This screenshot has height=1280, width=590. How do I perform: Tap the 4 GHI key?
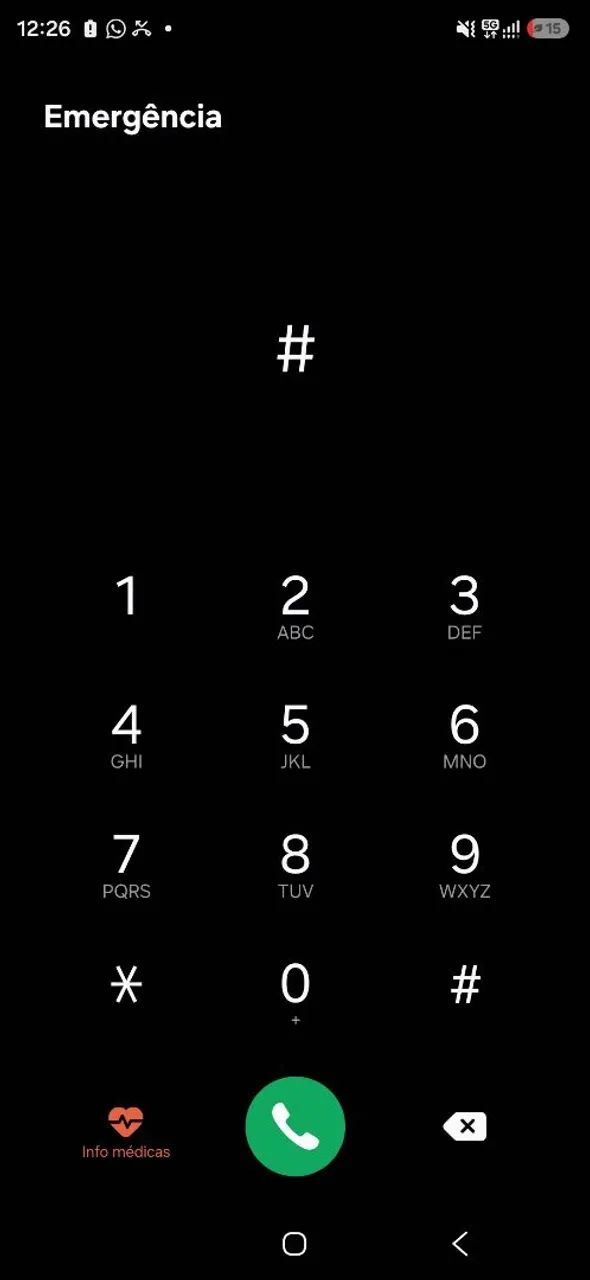(x=126, y=735)
